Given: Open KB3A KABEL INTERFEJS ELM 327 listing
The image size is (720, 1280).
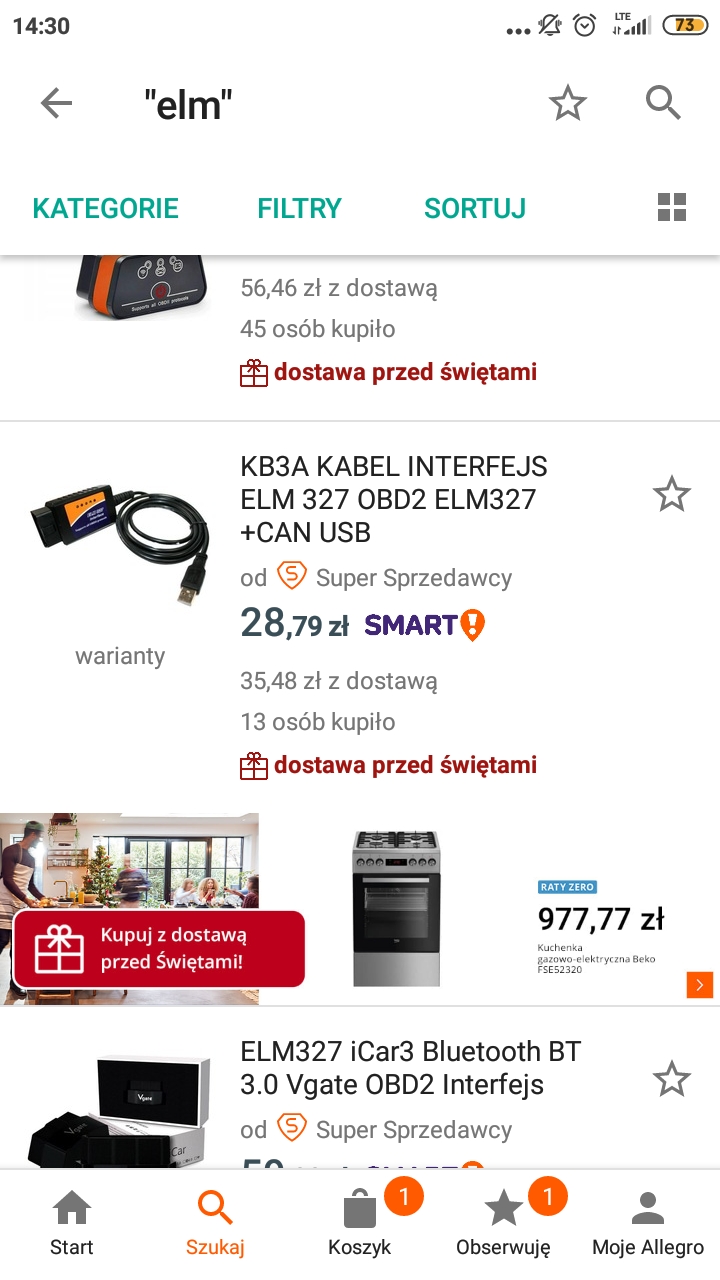Looking at the screenshot, I should pyautogui.click(x=394, y=499).
